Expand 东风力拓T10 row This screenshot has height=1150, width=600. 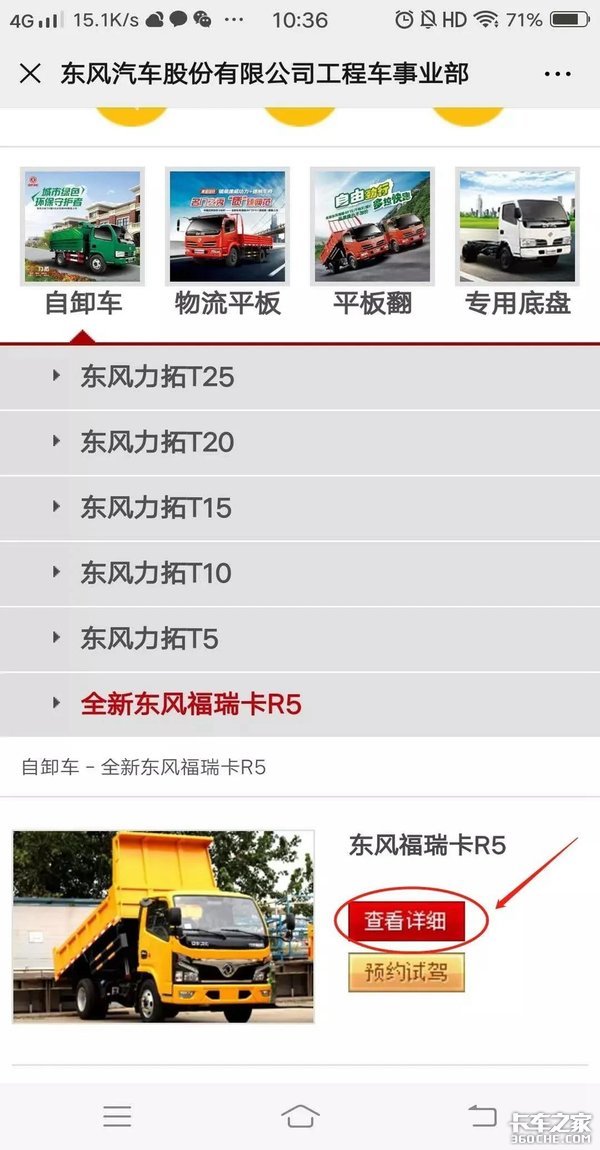tap(300, 573)
